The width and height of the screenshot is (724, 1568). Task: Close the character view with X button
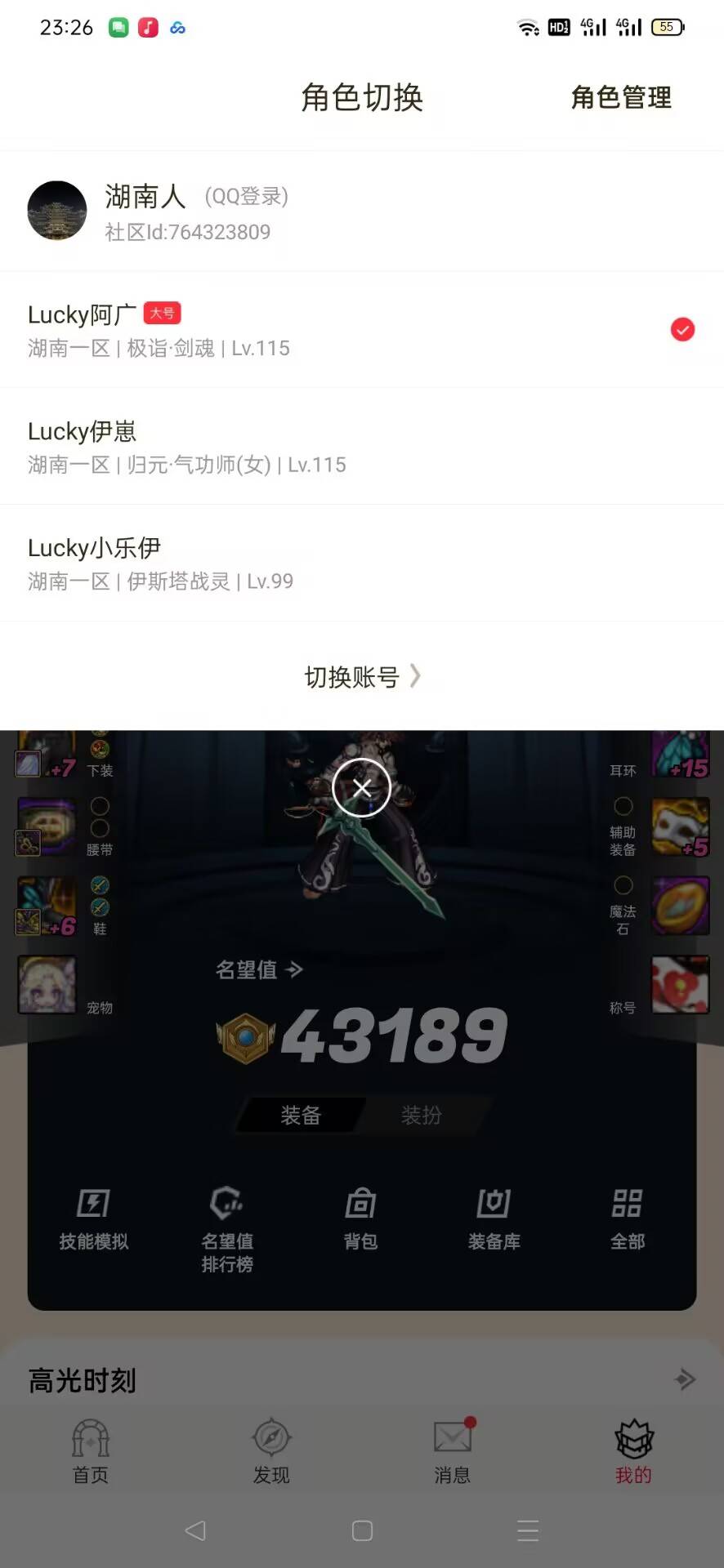pyautogui.click(x=362, y=786)
